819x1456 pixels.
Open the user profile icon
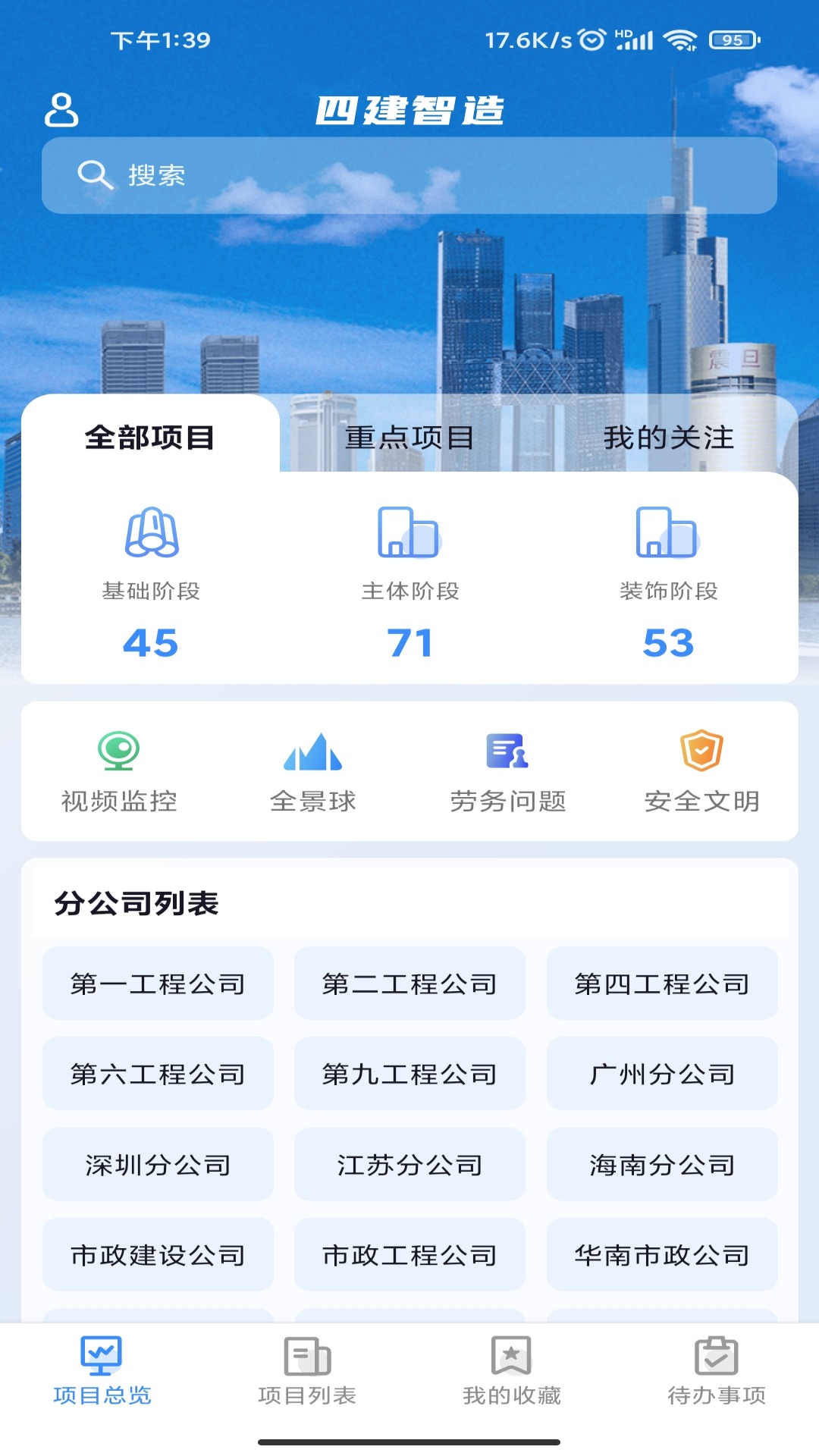61,110
